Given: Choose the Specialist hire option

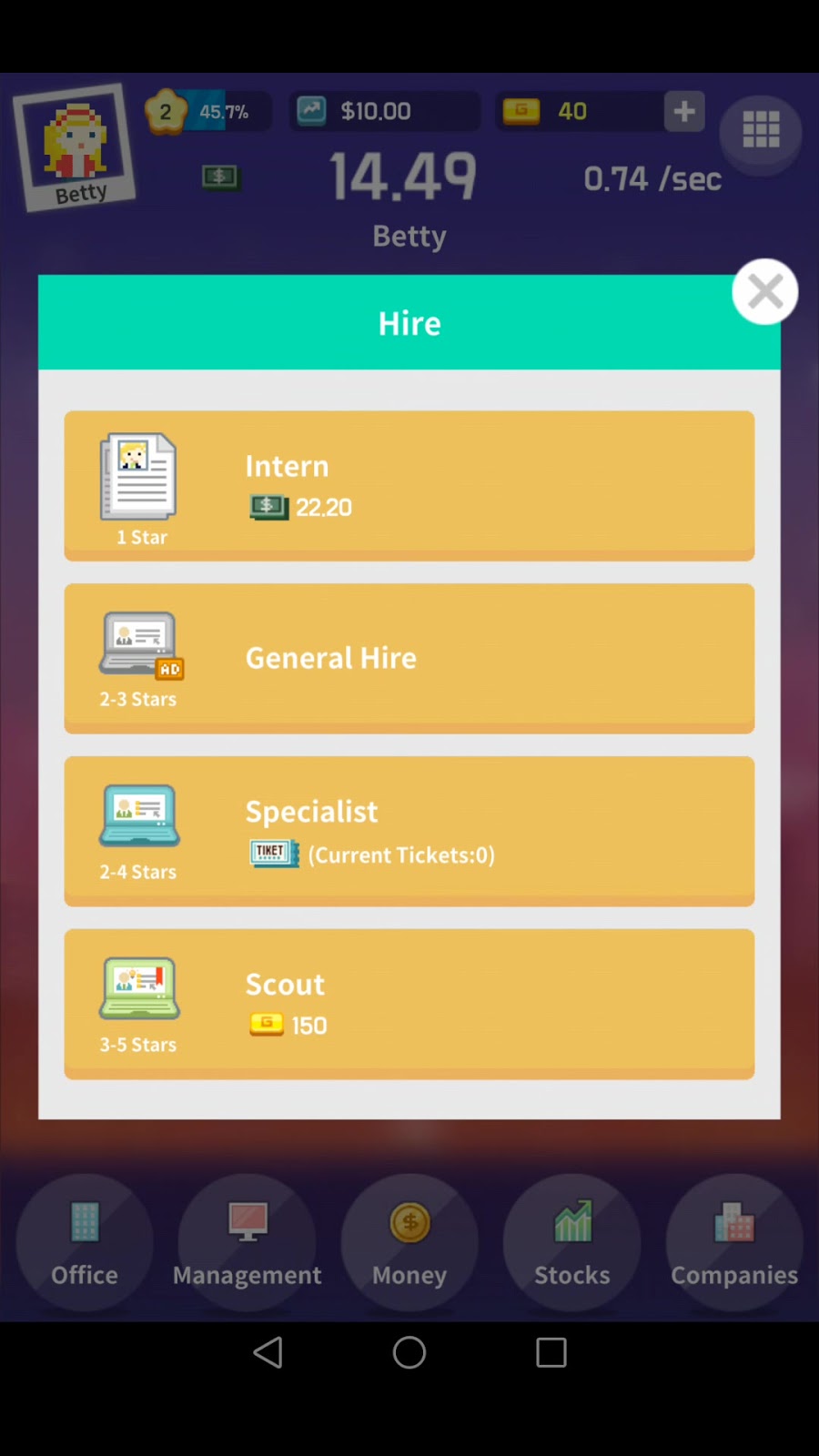Looking at the screenshot, I should point(409,830).
